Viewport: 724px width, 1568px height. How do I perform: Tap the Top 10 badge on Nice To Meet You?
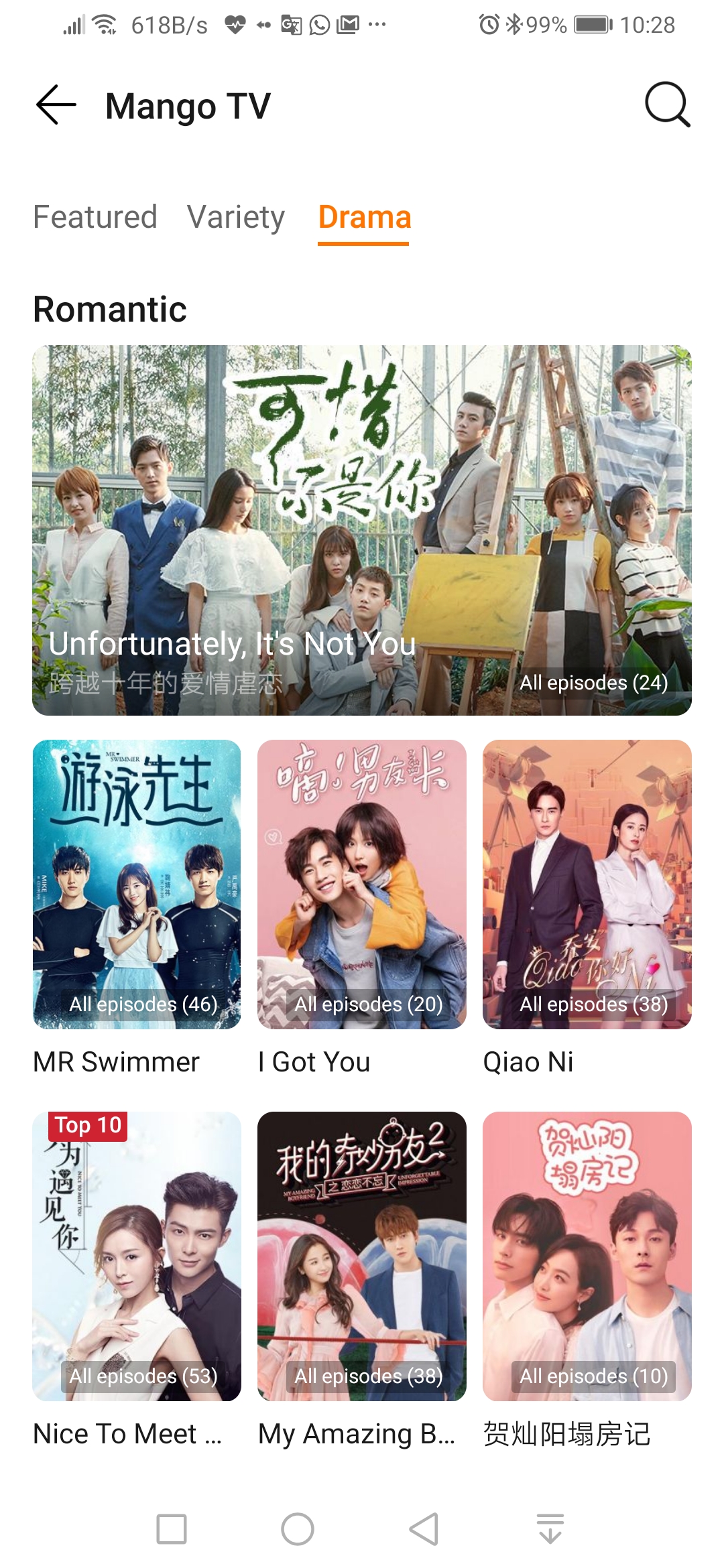click(87, 1125)
